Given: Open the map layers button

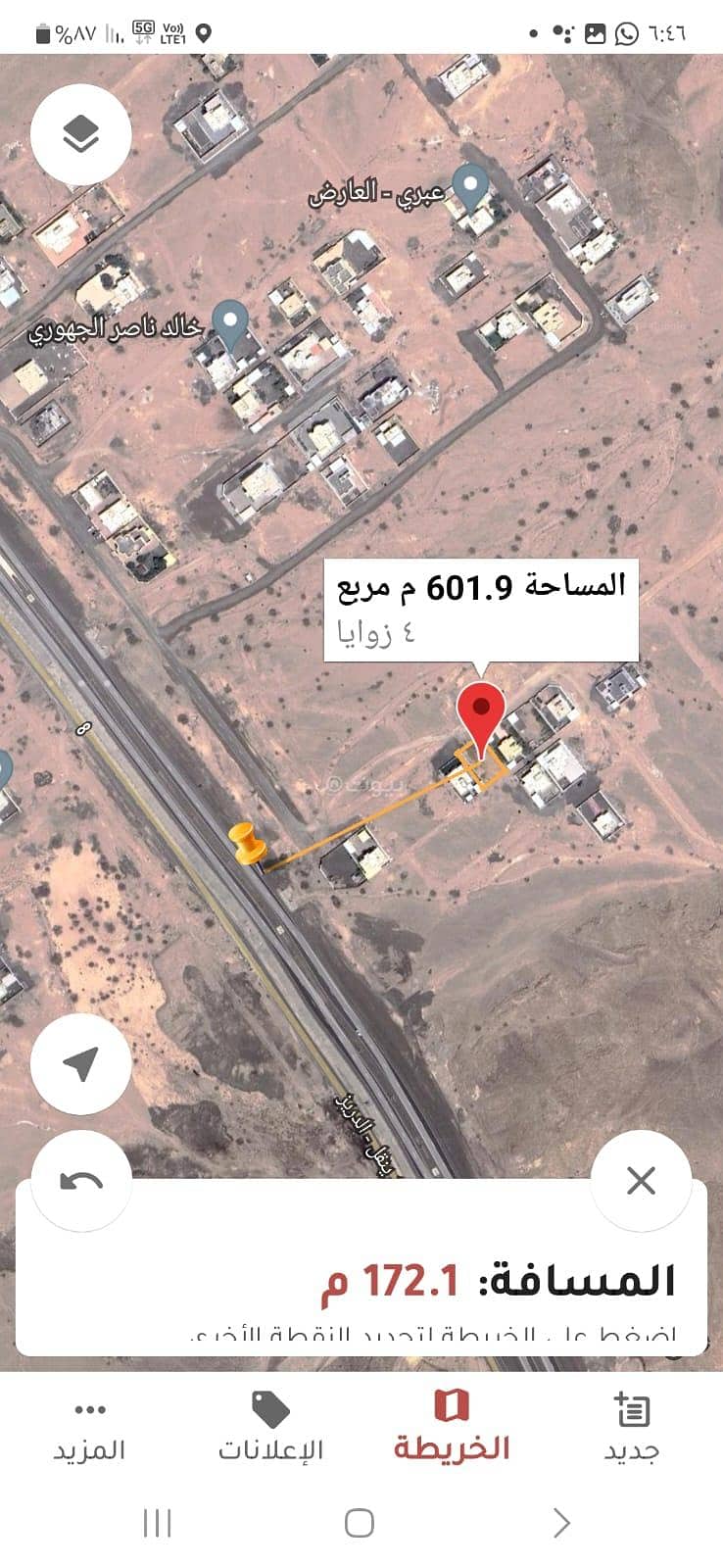Looking at the screenshot, I should point(80,134).
